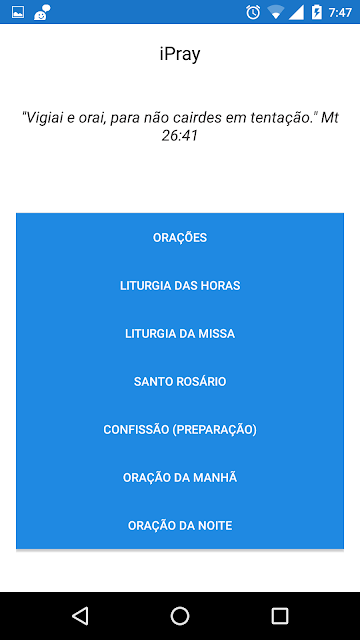Go back with the navigation back button

click(80, 616)
